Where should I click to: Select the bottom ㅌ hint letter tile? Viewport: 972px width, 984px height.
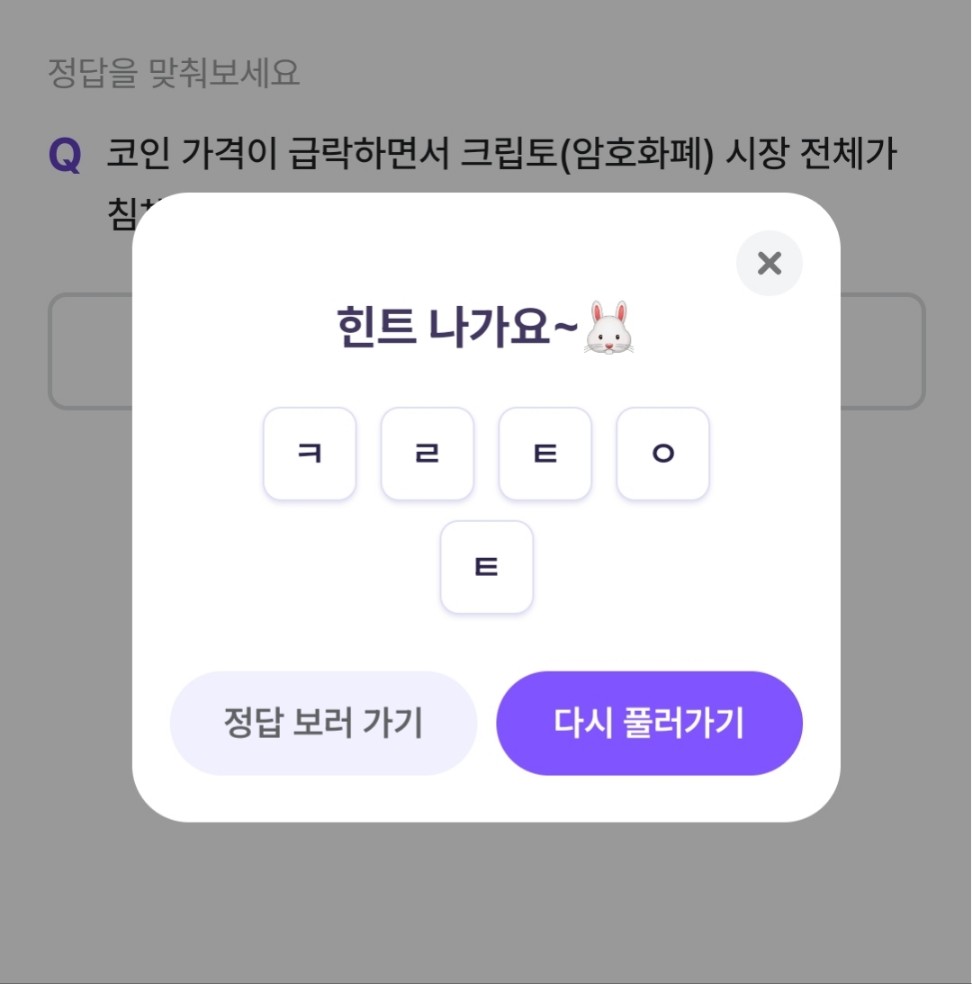pyautogui.click(x=487, y=567)
